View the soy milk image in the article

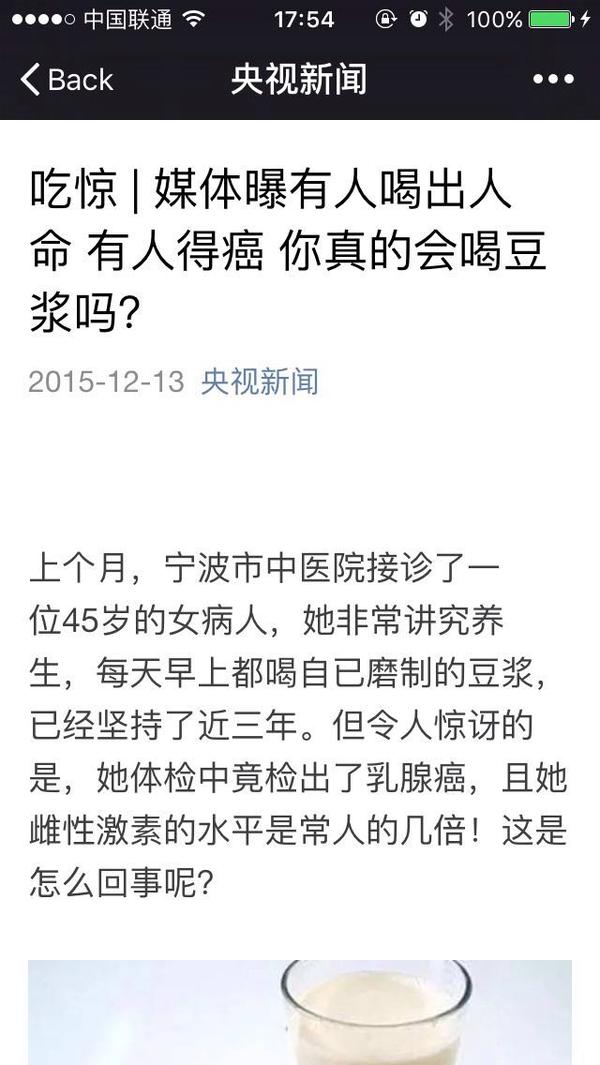point(300,1012)
